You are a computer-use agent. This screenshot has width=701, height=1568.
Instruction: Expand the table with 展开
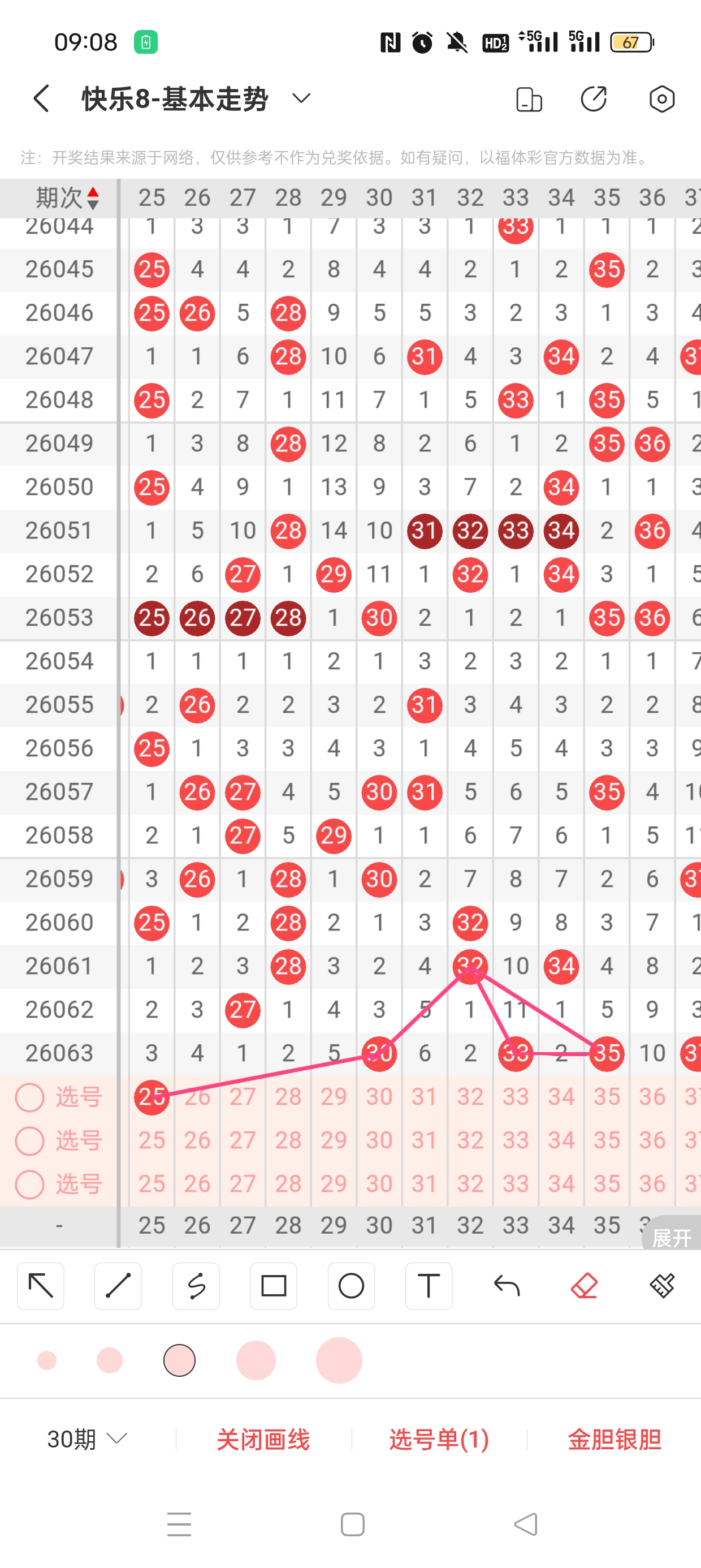coord(672,1237)
